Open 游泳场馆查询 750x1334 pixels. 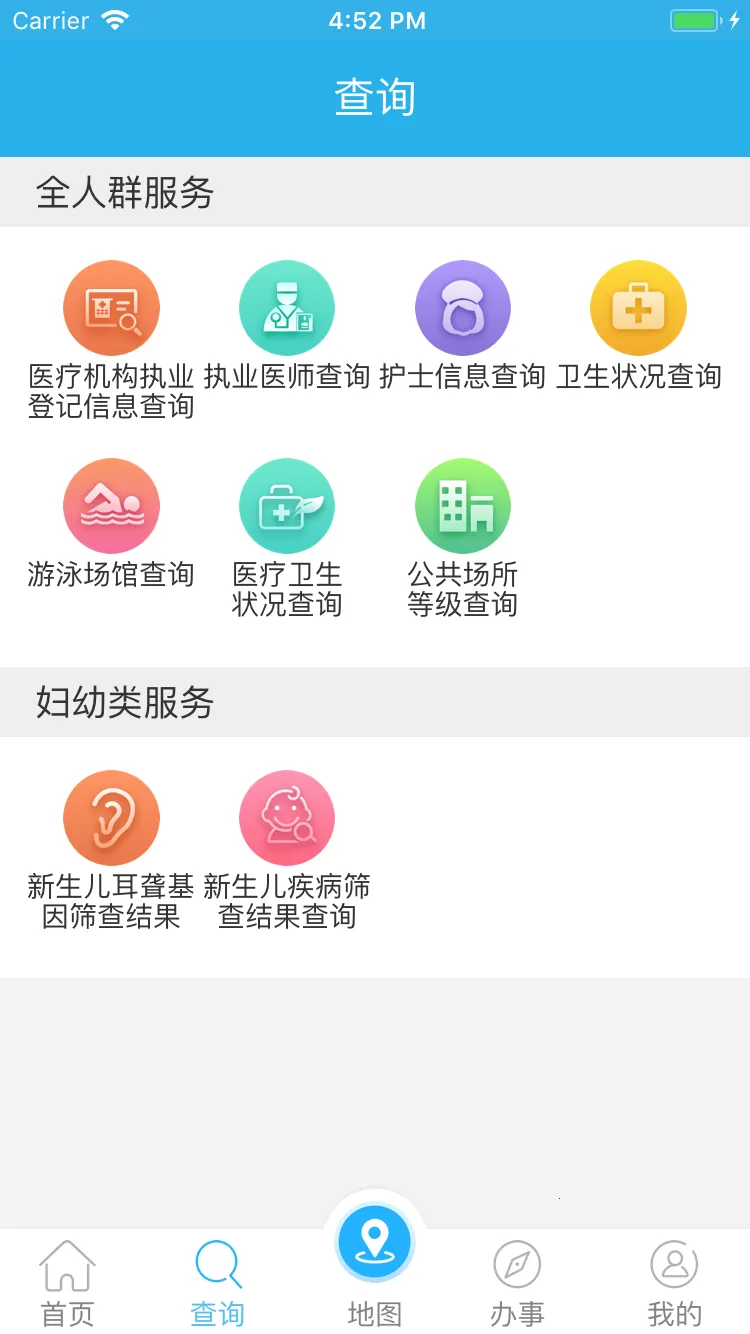pos(111,507)
